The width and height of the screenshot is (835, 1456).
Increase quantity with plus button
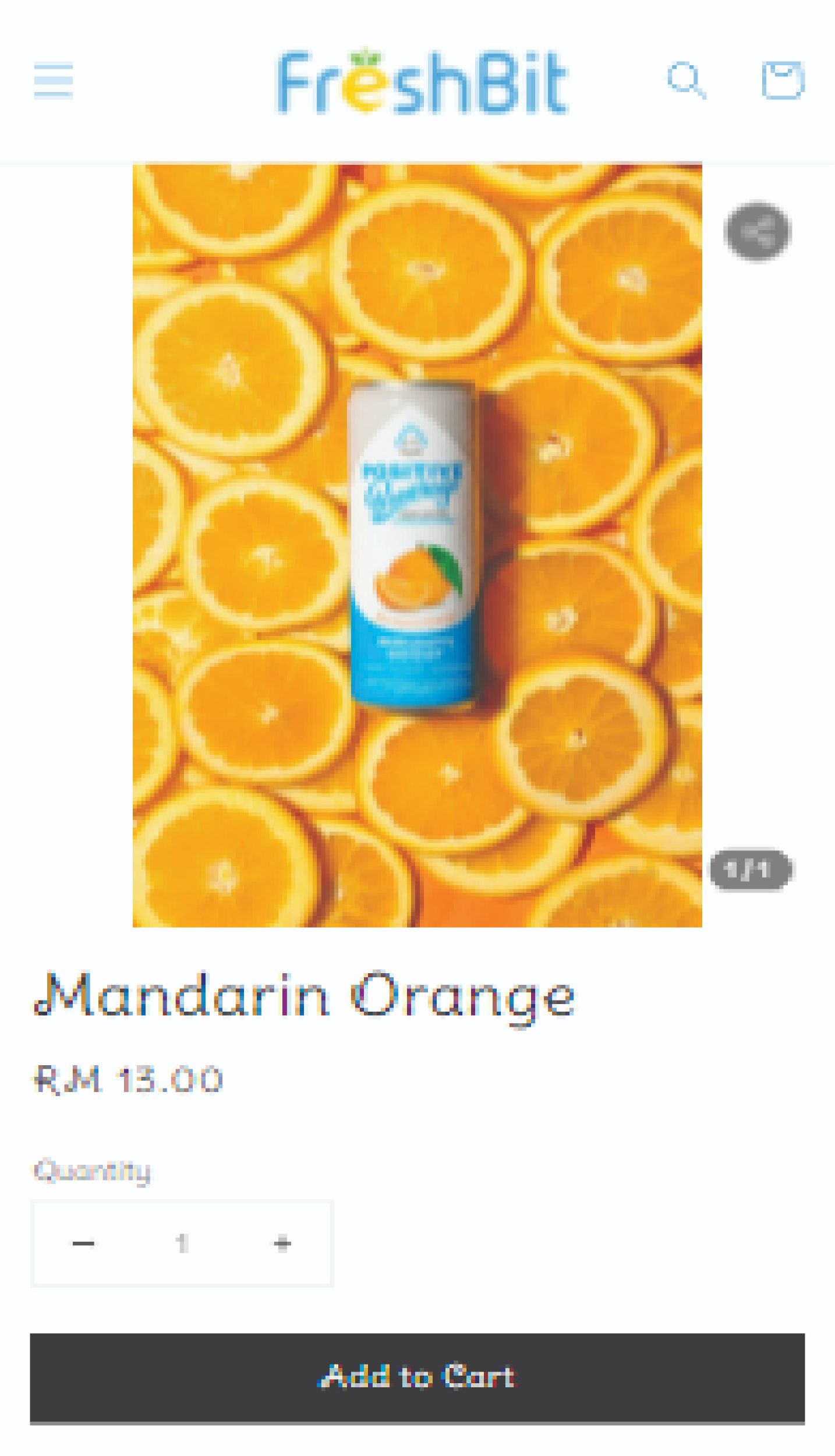[x=282, y=1243]
